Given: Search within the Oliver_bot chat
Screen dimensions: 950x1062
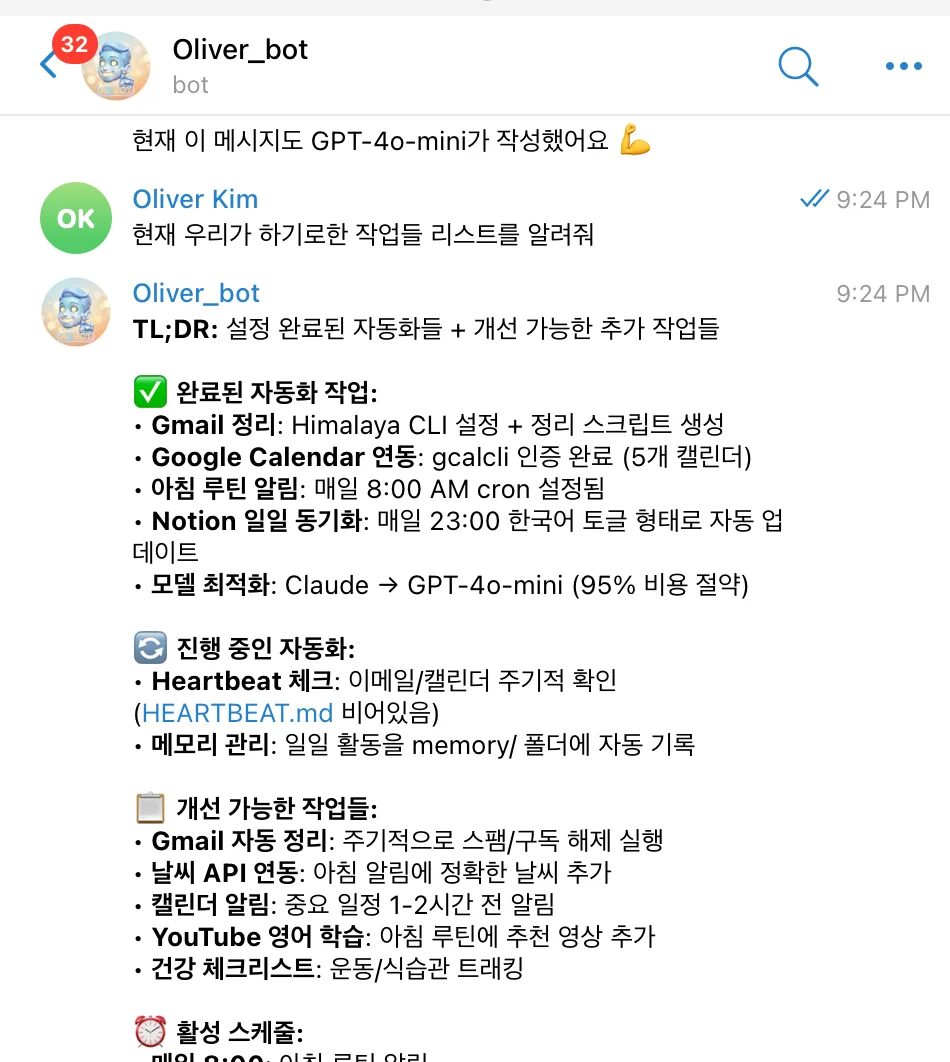Looking at the screenshot, I should (x=798, y=66).
